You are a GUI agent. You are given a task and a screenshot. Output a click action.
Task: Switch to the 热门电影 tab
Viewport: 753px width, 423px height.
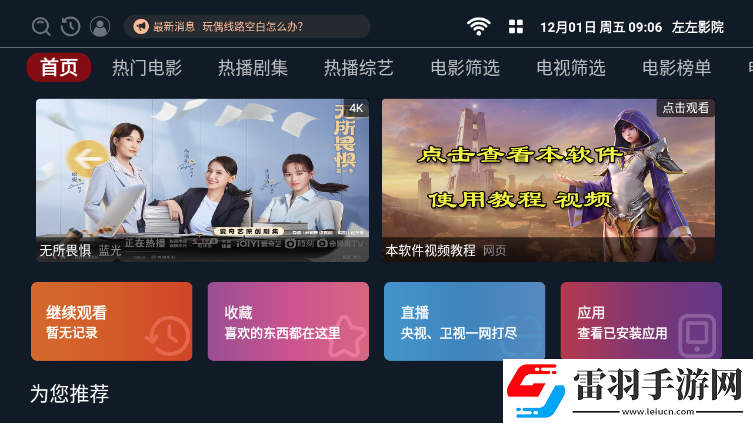[147, 68]
